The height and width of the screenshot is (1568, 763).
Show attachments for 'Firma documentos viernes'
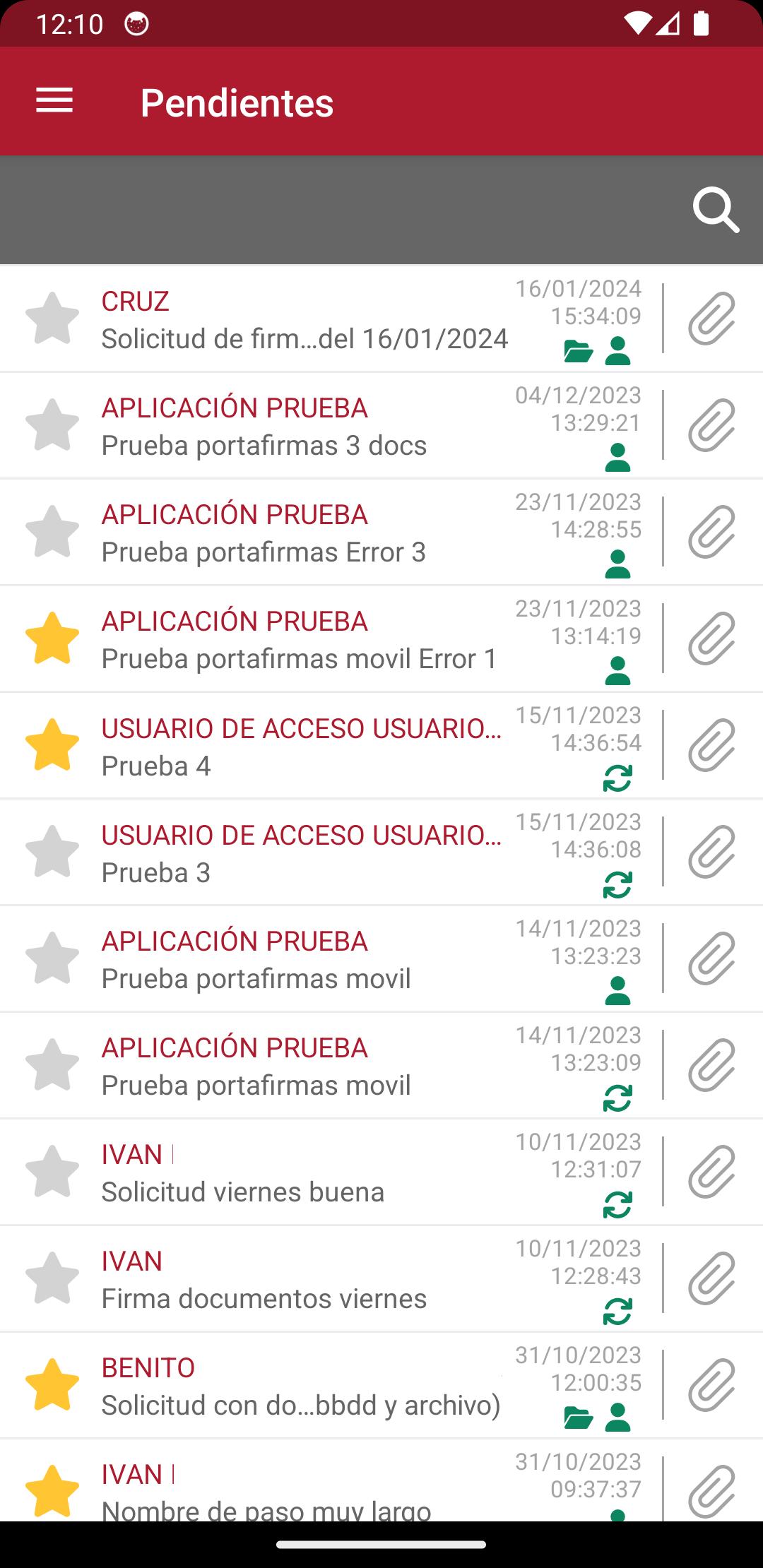[711, 1278]
